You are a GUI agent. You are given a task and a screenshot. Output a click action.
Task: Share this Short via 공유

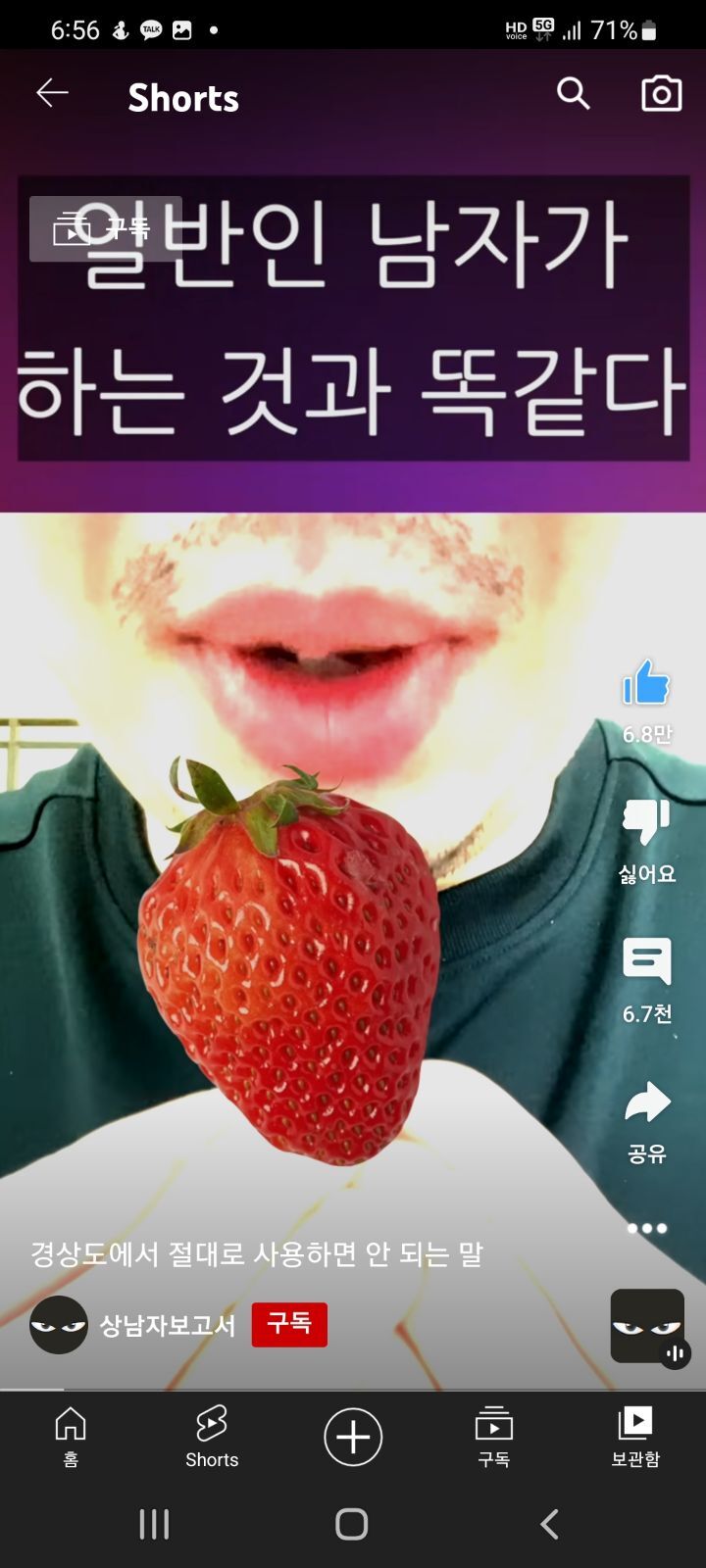click(x=646, y=1103)
